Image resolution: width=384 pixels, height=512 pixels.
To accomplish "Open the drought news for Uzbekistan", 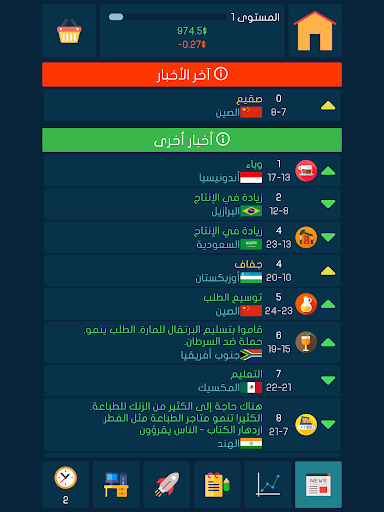I will point(192,271).
